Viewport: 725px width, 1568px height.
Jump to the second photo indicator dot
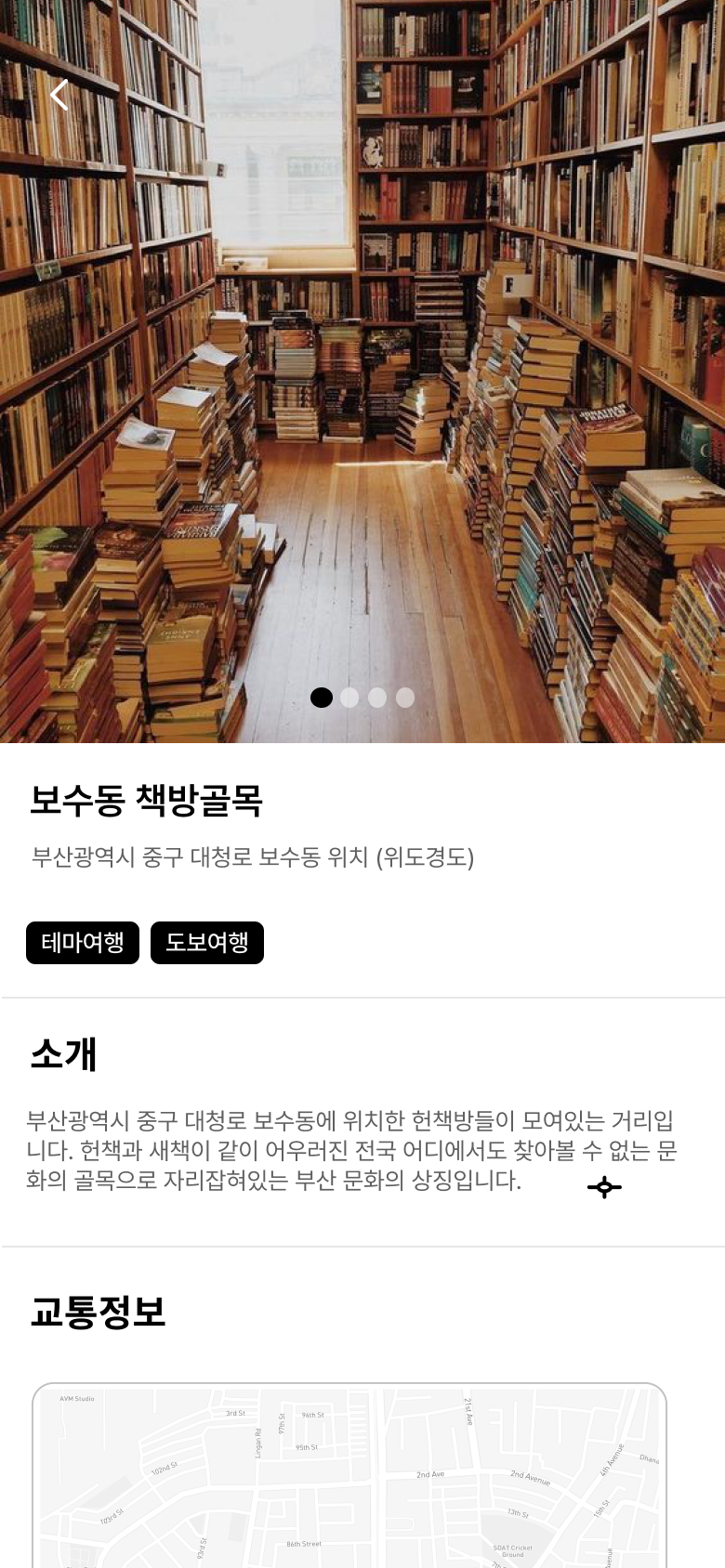[x=349, y=698]
